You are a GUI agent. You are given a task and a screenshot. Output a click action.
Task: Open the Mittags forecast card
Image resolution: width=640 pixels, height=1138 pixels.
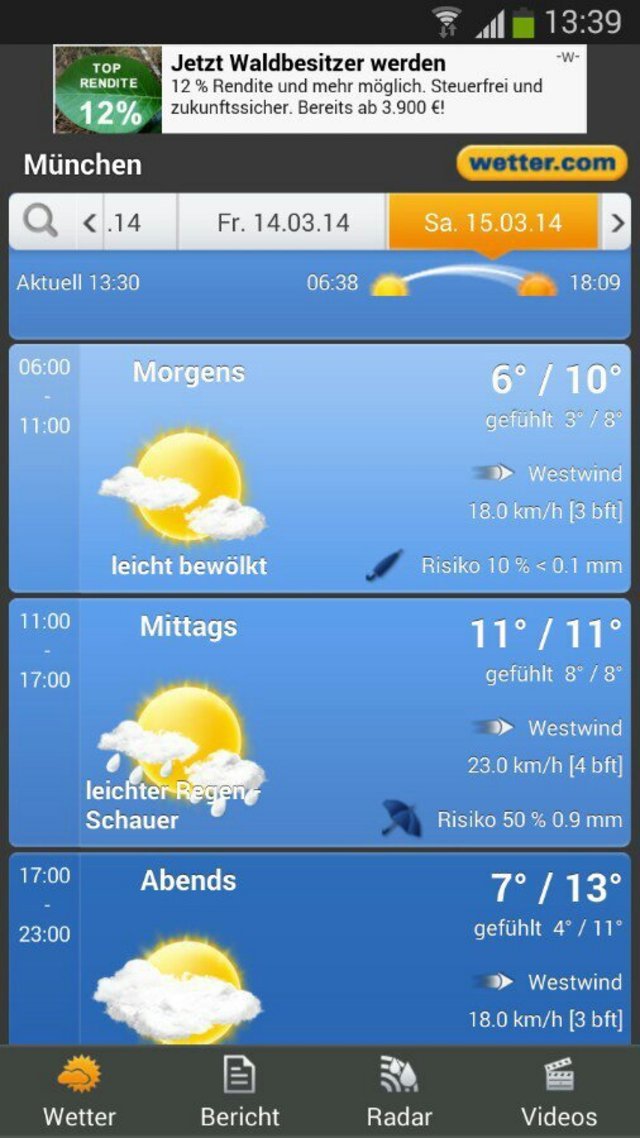pyautogui.click(x=320, y=722)
